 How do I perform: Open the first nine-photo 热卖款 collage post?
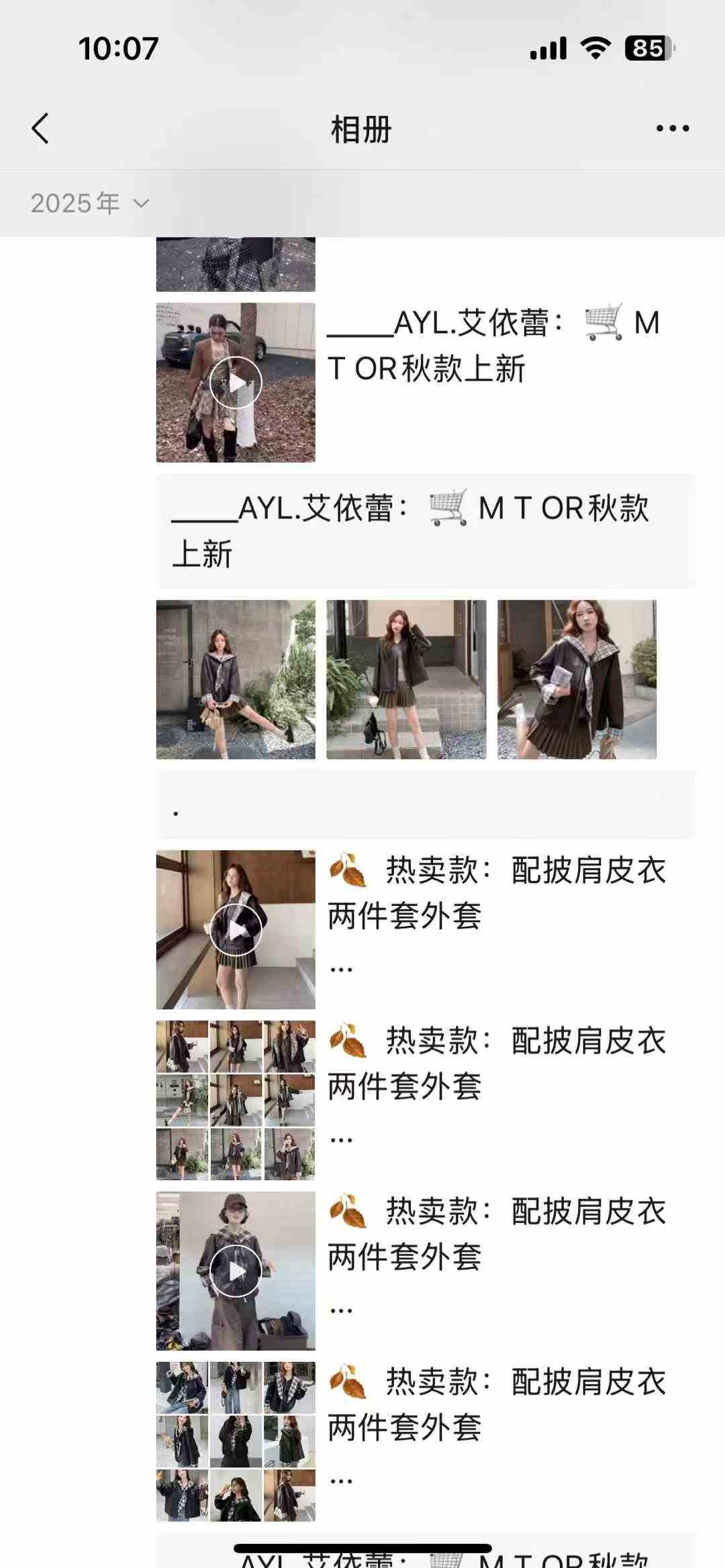[236, 1100]
